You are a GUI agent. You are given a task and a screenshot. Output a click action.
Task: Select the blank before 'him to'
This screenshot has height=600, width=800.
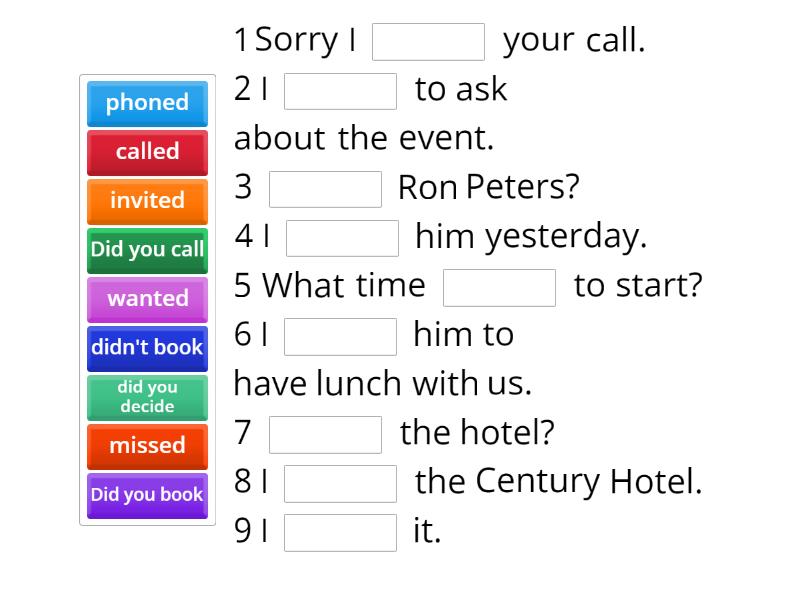pos(340,336)
